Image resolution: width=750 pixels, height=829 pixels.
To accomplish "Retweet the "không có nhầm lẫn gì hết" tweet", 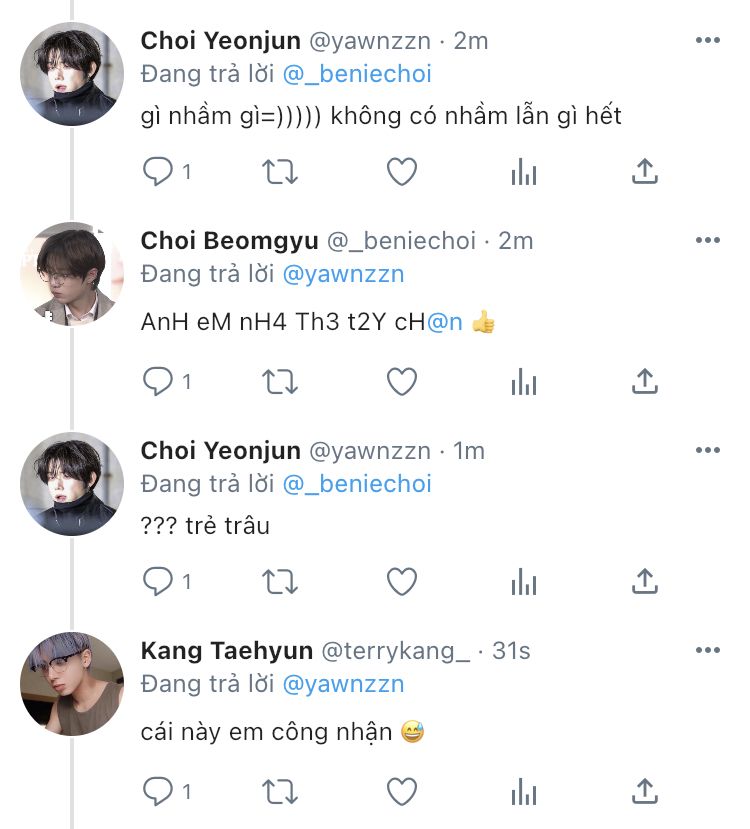I will 280,172.
